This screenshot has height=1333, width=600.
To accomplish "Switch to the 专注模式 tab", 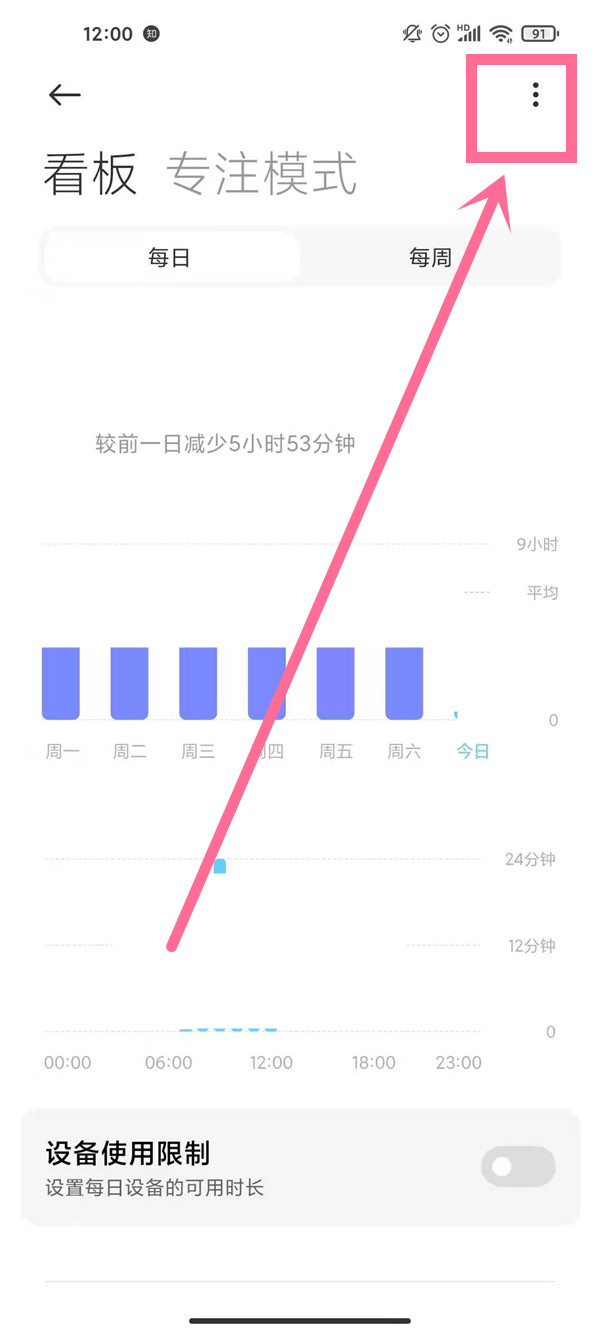I will pyautogui.click(x=261, y=175).
